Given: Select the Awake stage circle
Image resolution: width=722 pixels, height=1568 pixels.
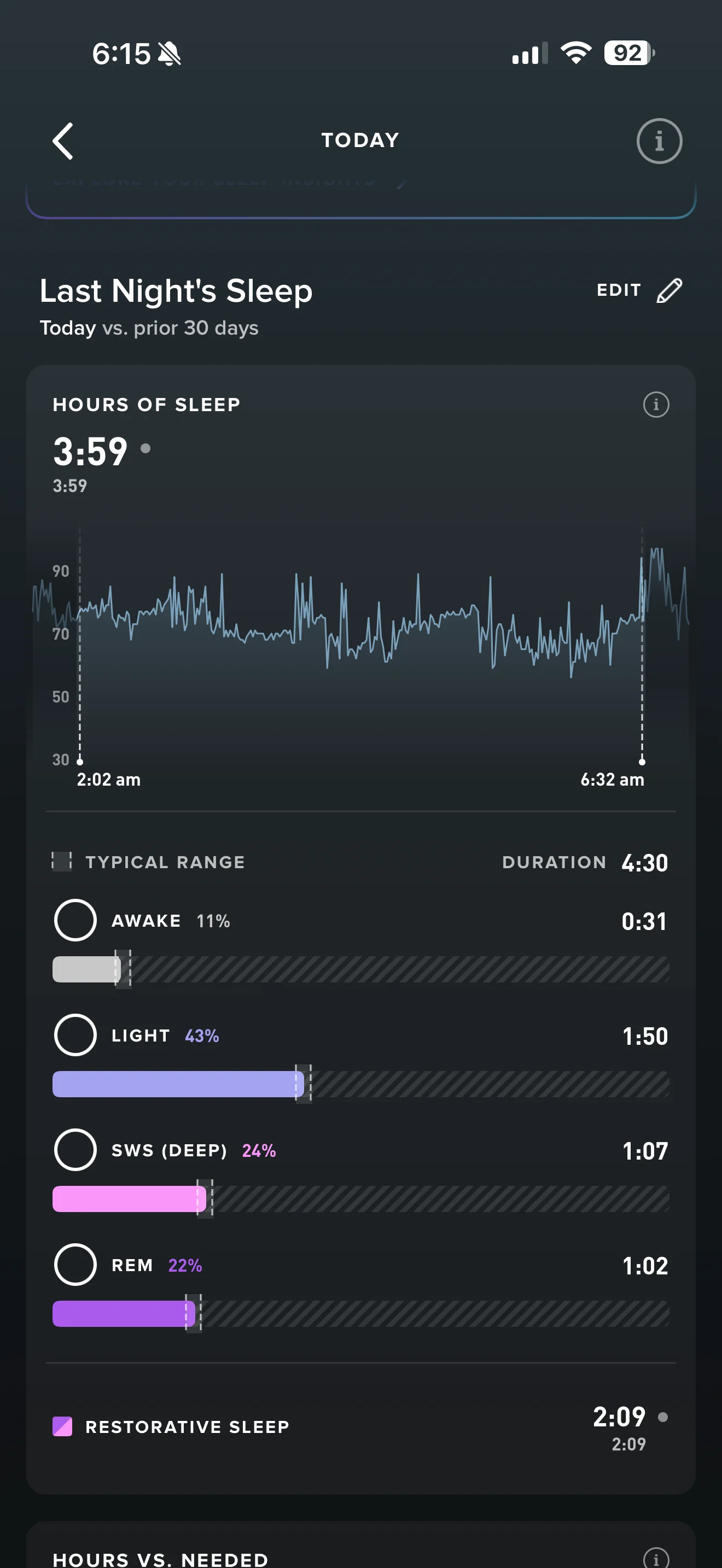Looking at the screenshot, I should click(75, 920).
